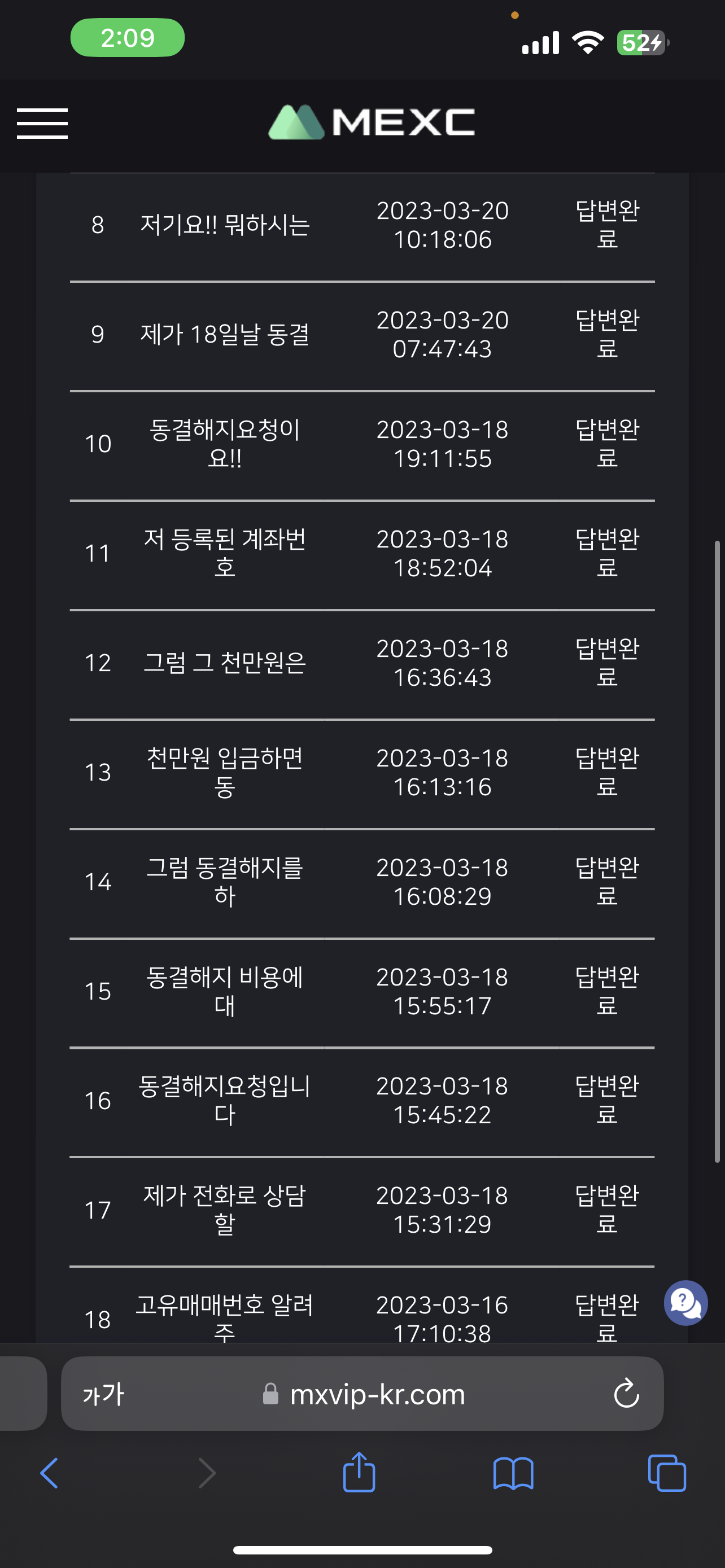The width and height of the screenshot is (725, 1568).
Task: Open the hamburger menu
Action: pyautogui.click(x=42, y=124)
